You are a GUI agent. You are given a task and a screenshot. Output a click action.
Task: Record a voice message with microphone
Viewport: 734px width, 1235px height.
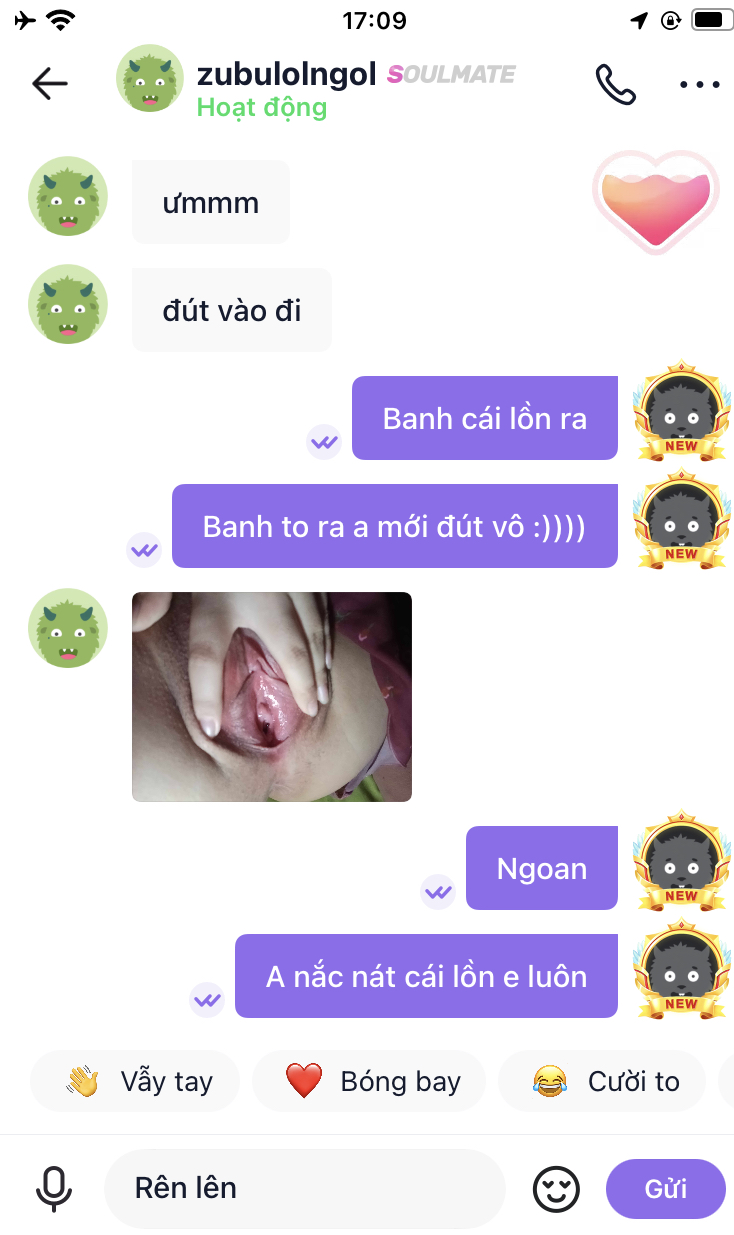[x=54, y=1188]
